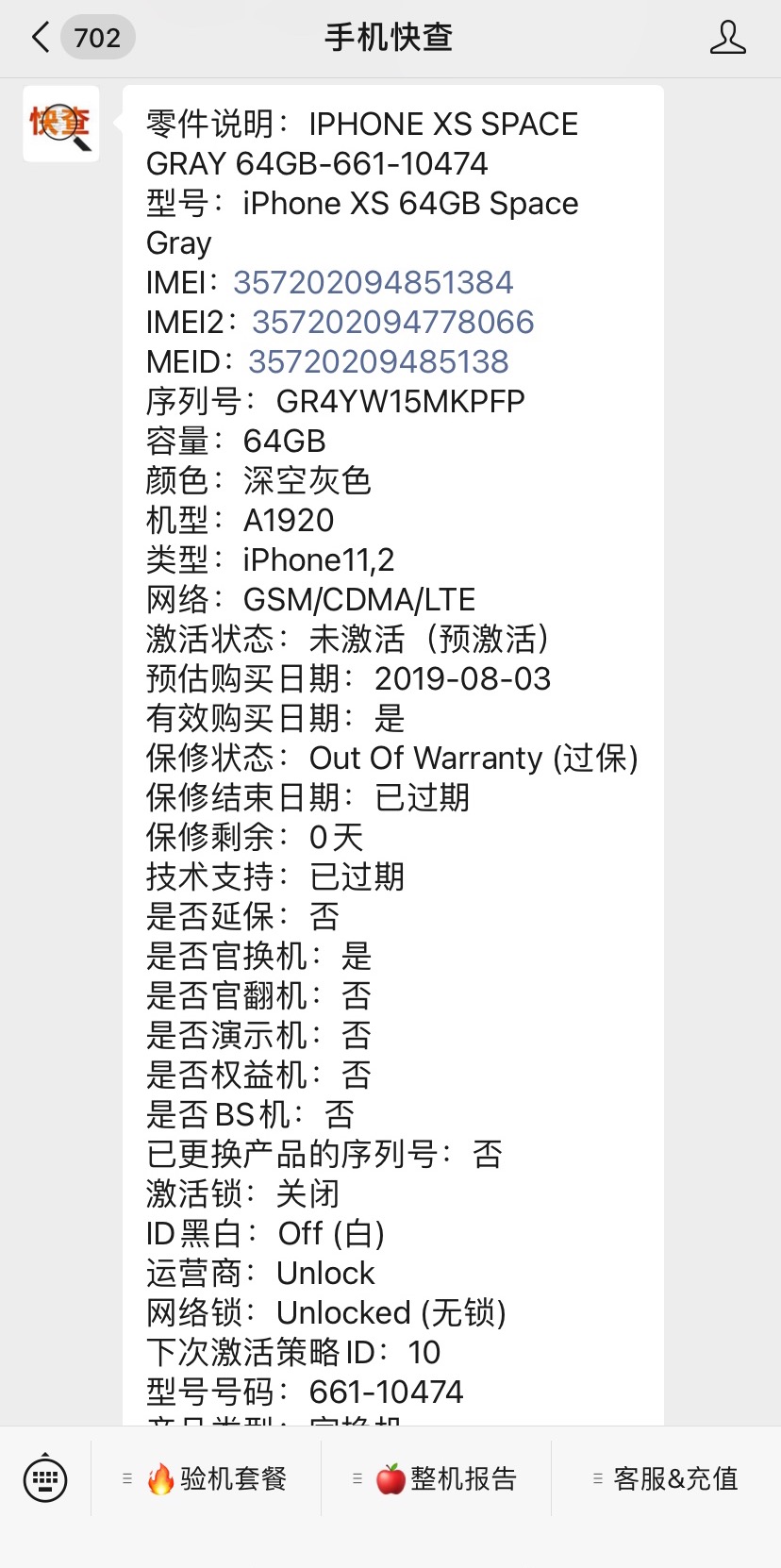The width and height of the screenshot is (781, 1568).
Task: Tap the IMEI number 357202094851384
Action: click(374, 282)
